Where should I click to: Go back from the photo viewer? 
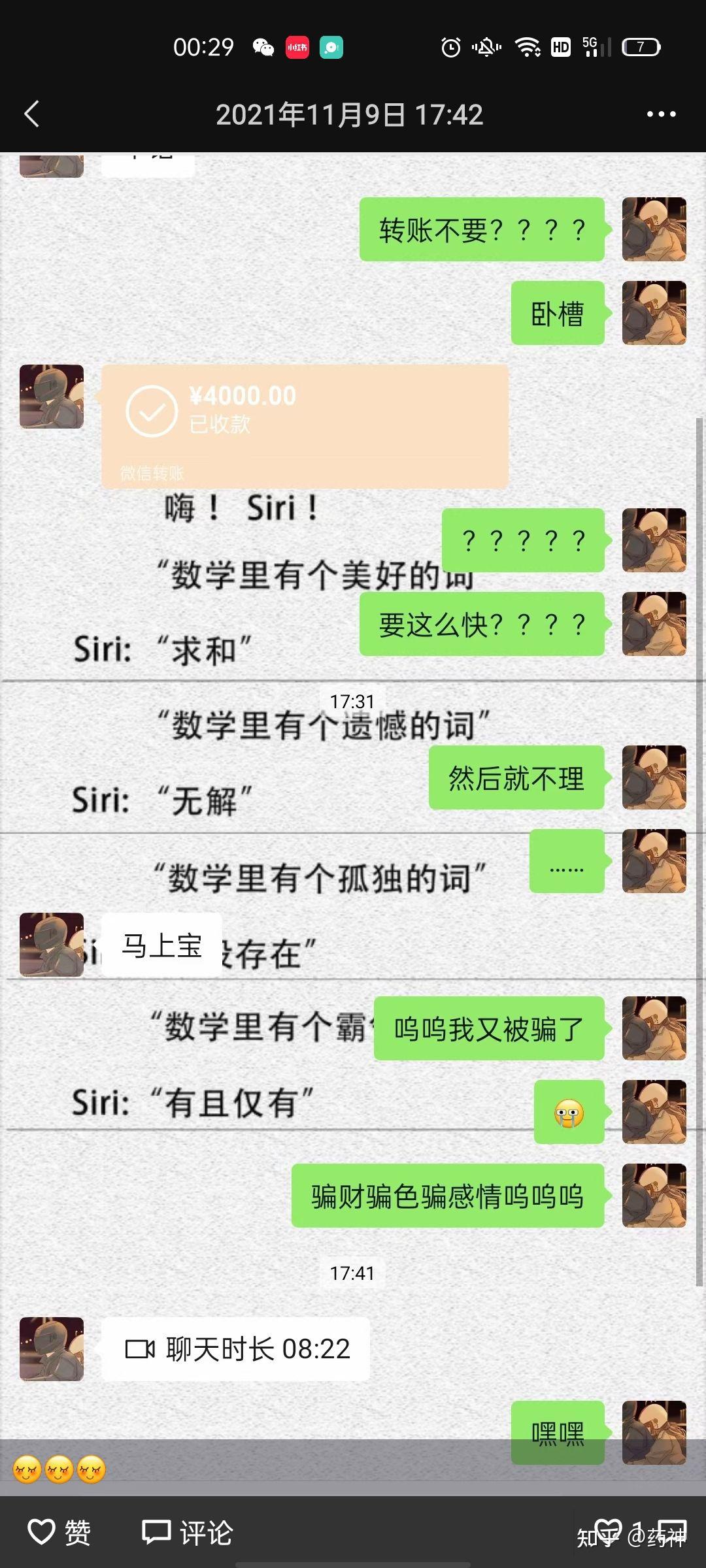(31, 114)
